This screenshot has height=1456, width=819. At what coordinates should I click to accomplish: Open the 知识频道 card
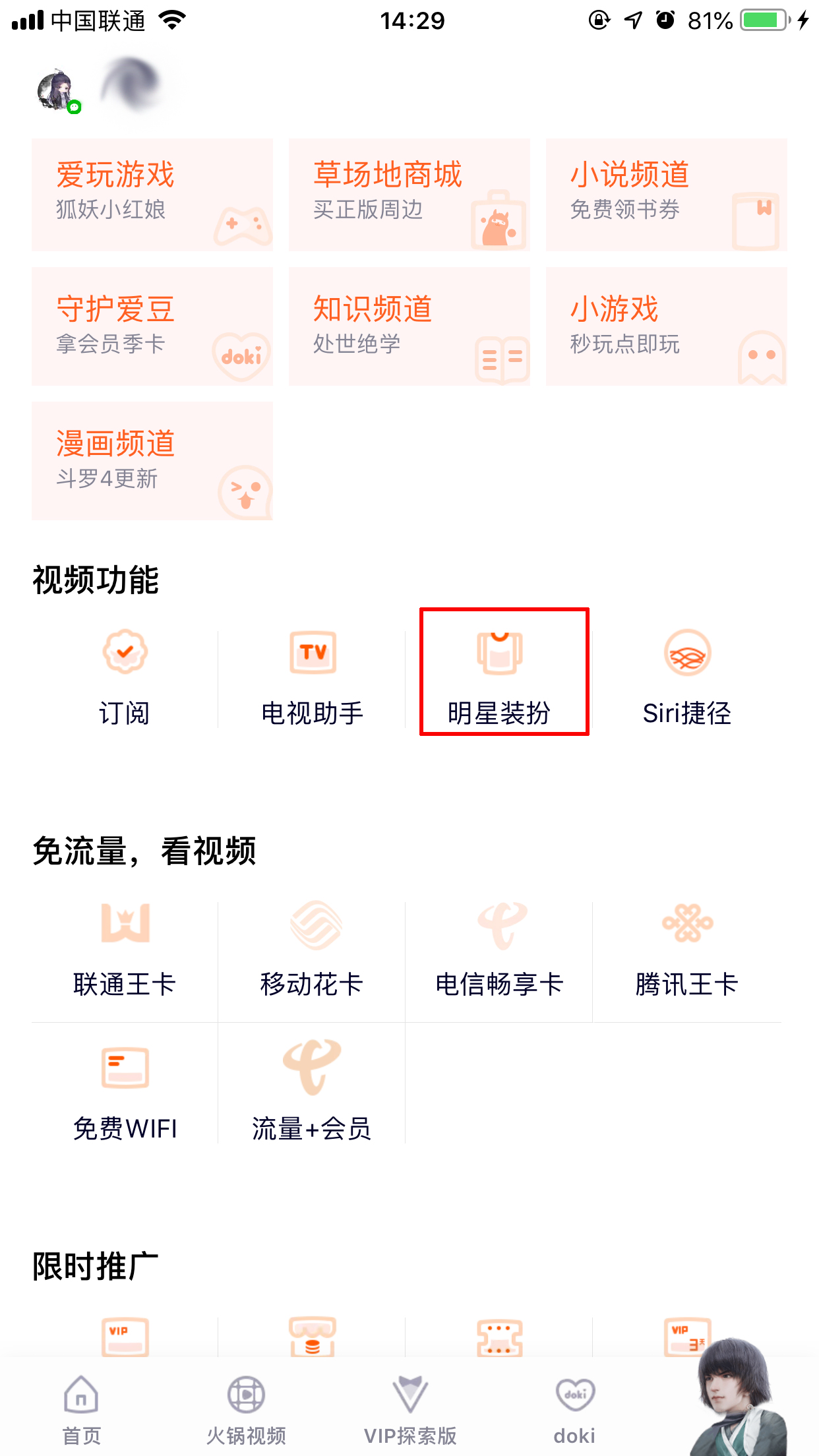pyautogui.click(x=409, y=326)
